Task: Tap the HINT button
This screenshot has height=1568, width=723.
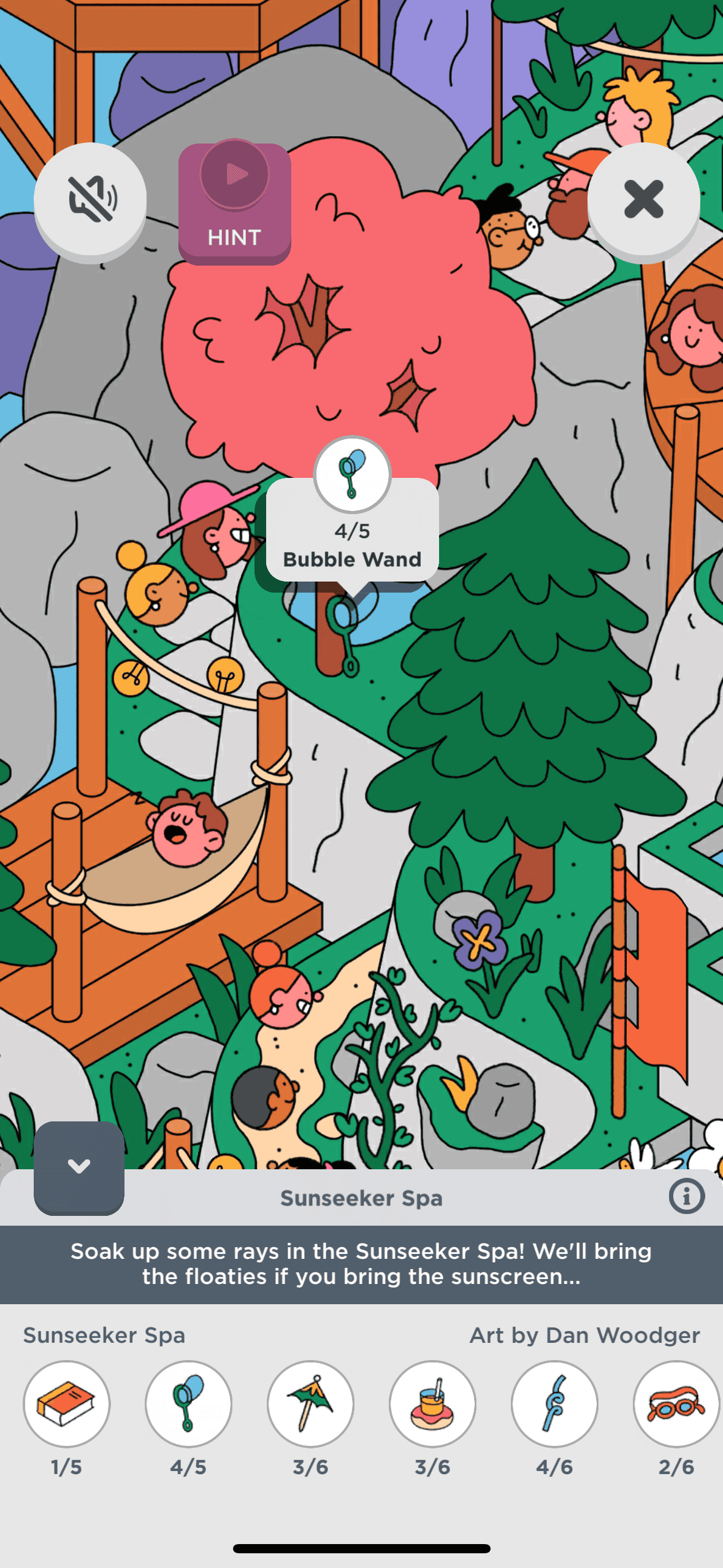Action: tap(234, 202)
